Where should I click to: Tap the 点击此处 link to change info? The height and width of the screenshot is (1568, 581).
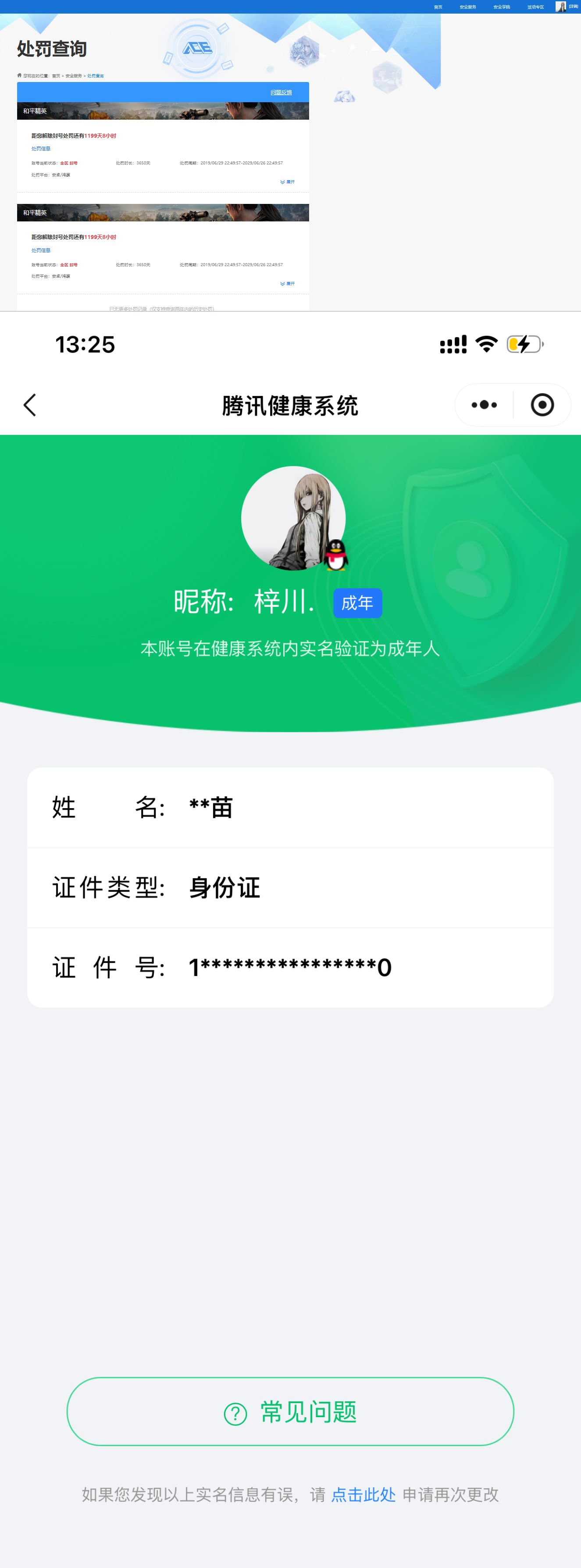[364, 1494]
